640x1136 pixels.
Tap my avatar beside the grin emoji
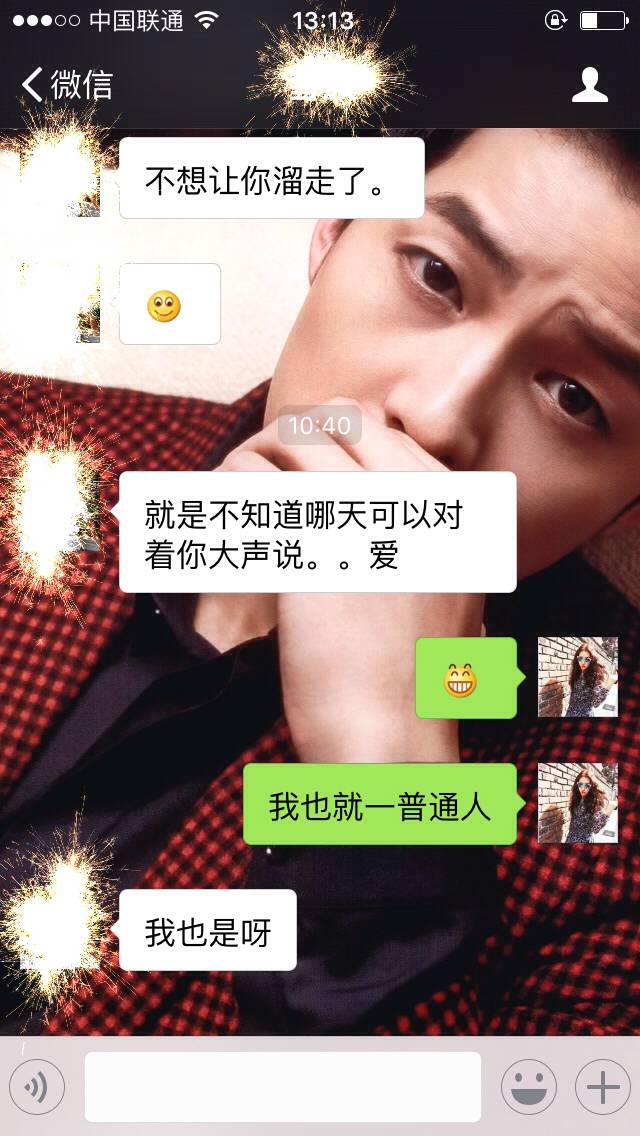577,677
